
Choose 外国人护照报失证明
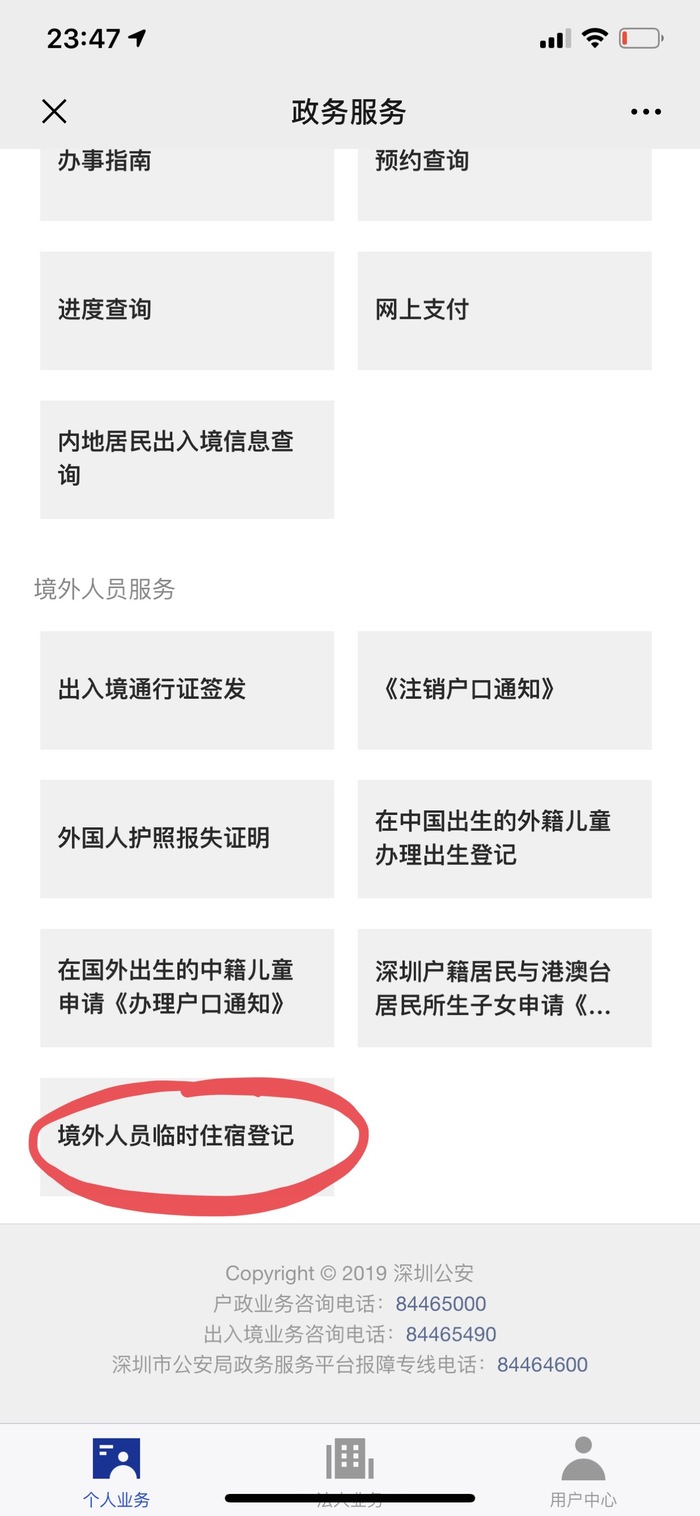[x=187, y=838]
